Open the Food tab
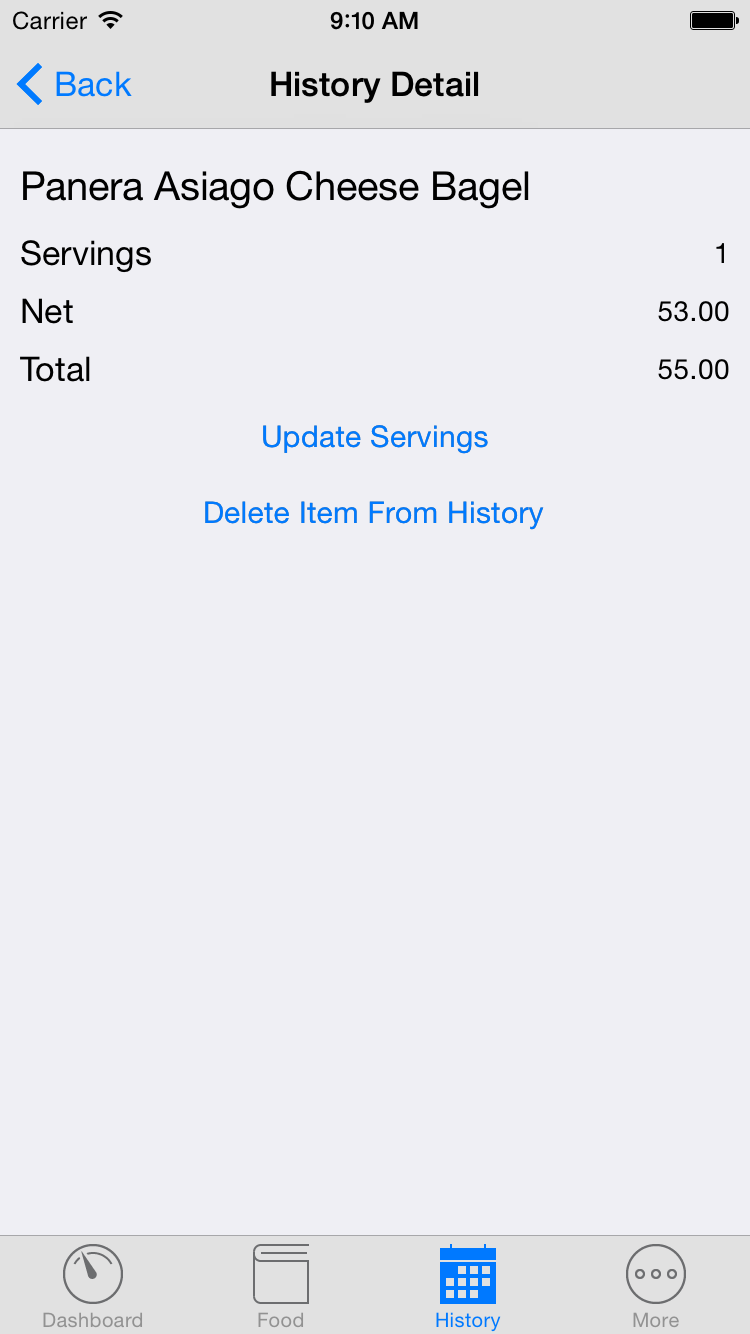750x1334 pixels. point(280,1287)
